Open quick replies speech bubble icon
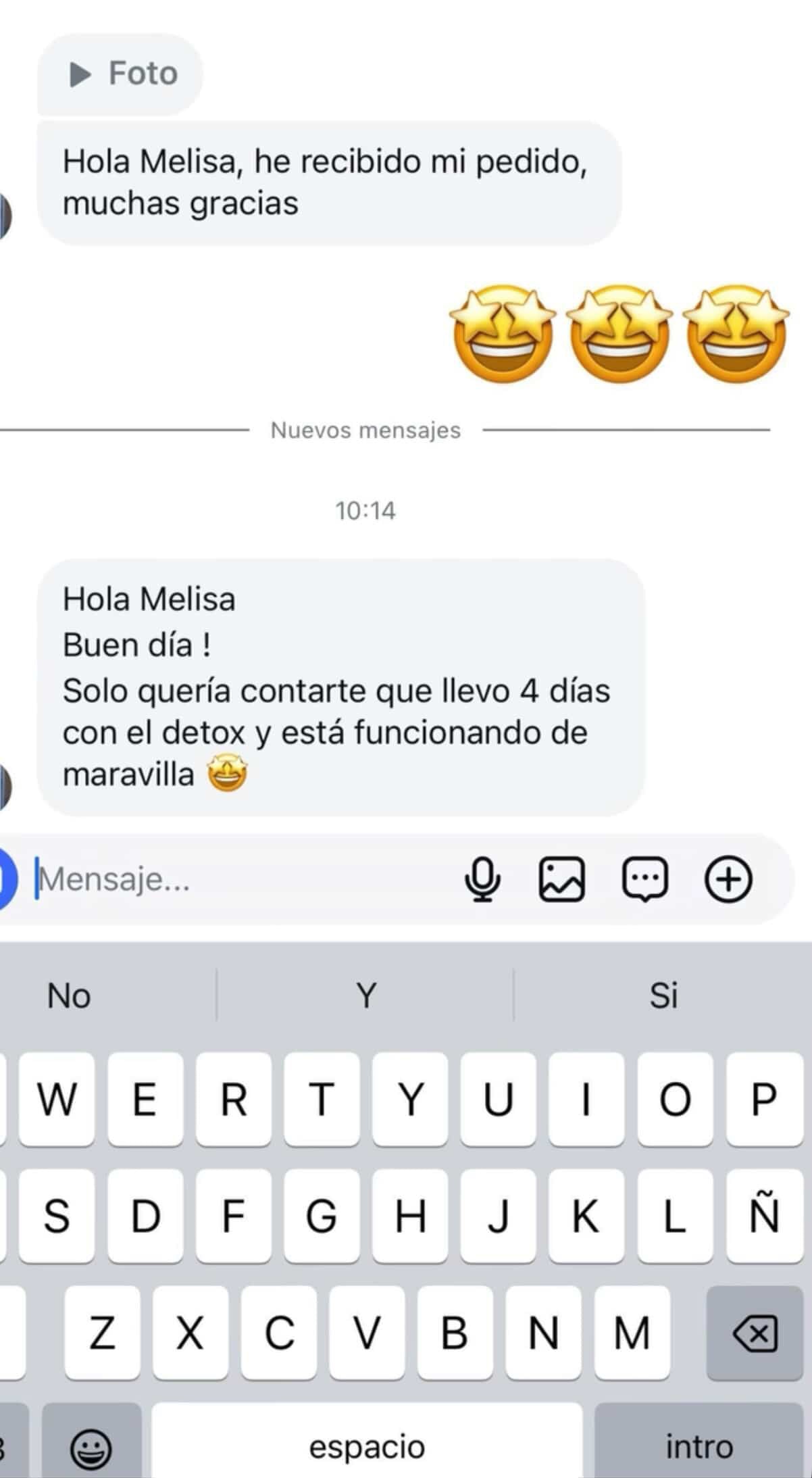This screenshot has width=812, height=1478. [644, 879]
